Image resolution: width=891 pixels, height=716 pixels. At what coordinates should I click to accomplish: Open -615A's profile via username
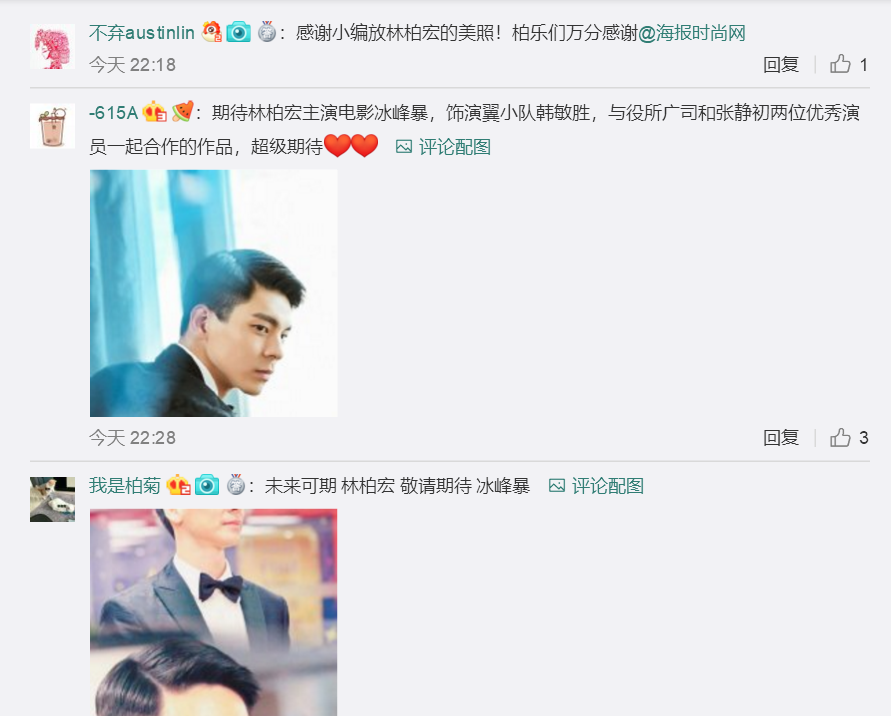coord(113,112)
